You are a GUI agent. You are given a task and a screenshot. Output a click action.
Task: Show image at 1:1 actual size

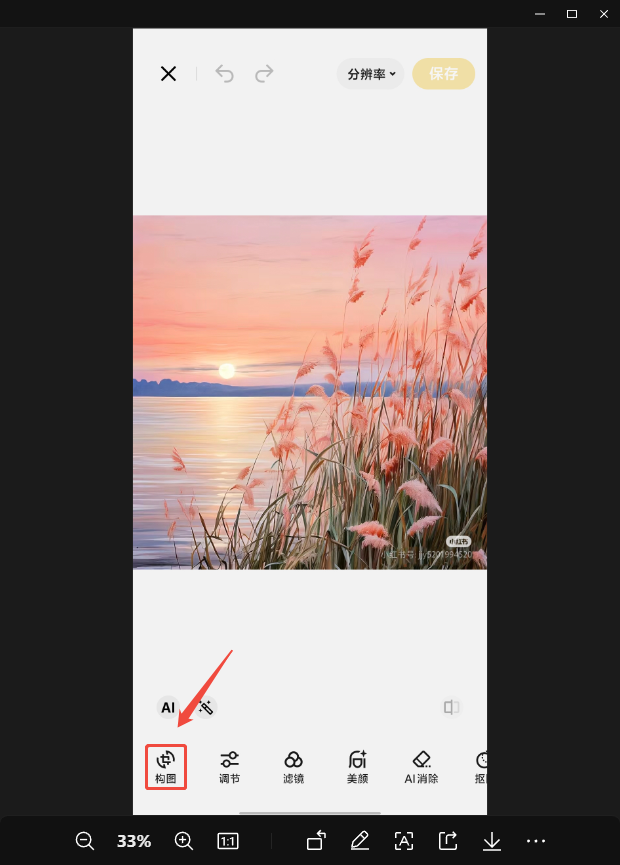(x=228, y=841)
